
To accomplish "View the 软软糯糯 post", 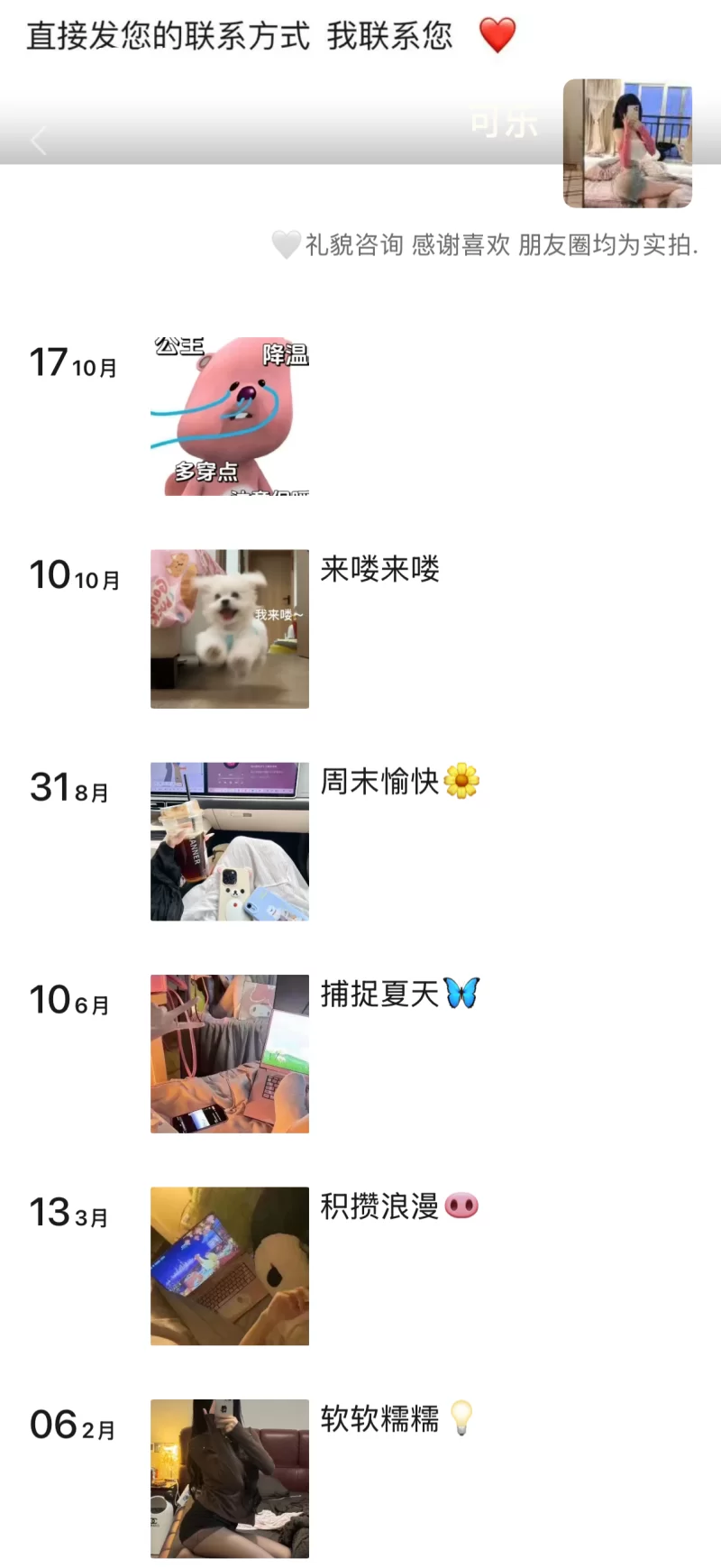I will pyautogui.click(x=230, y=1478).
